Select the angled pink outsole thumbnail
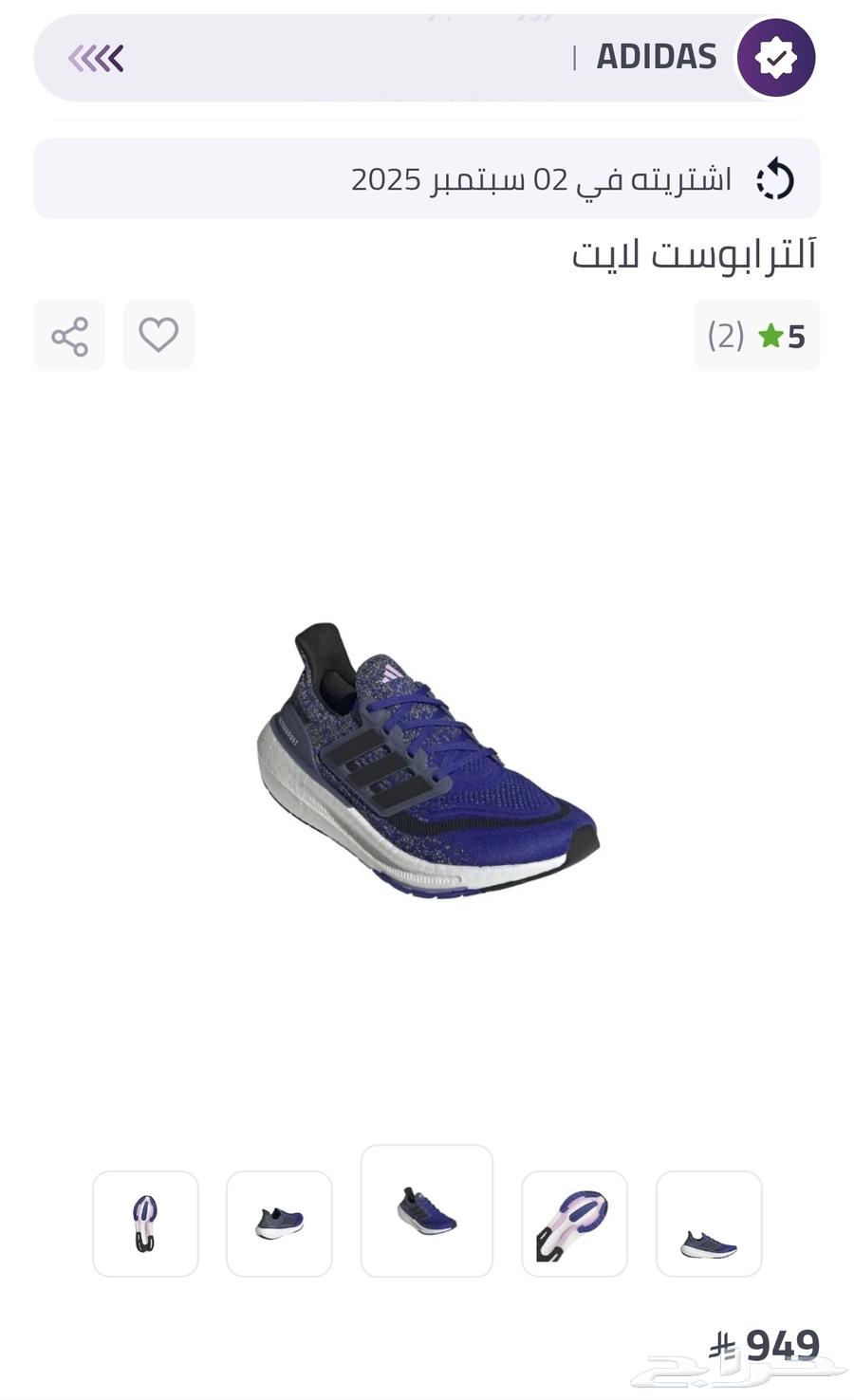This screenshot has width=854, height=1400. pos(574,1224)
